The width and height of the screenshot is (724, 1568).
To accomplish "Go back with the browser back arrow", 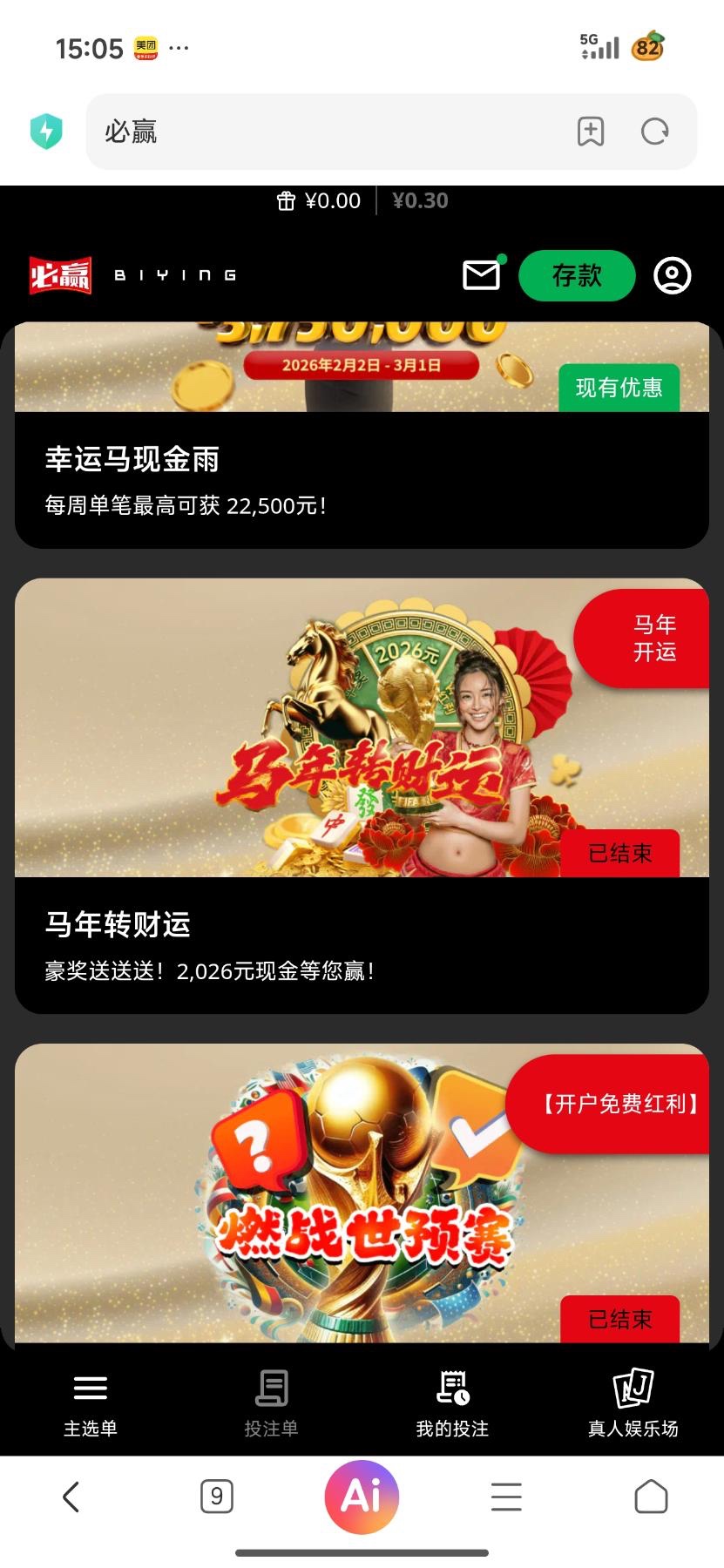I will [71, 1497].
